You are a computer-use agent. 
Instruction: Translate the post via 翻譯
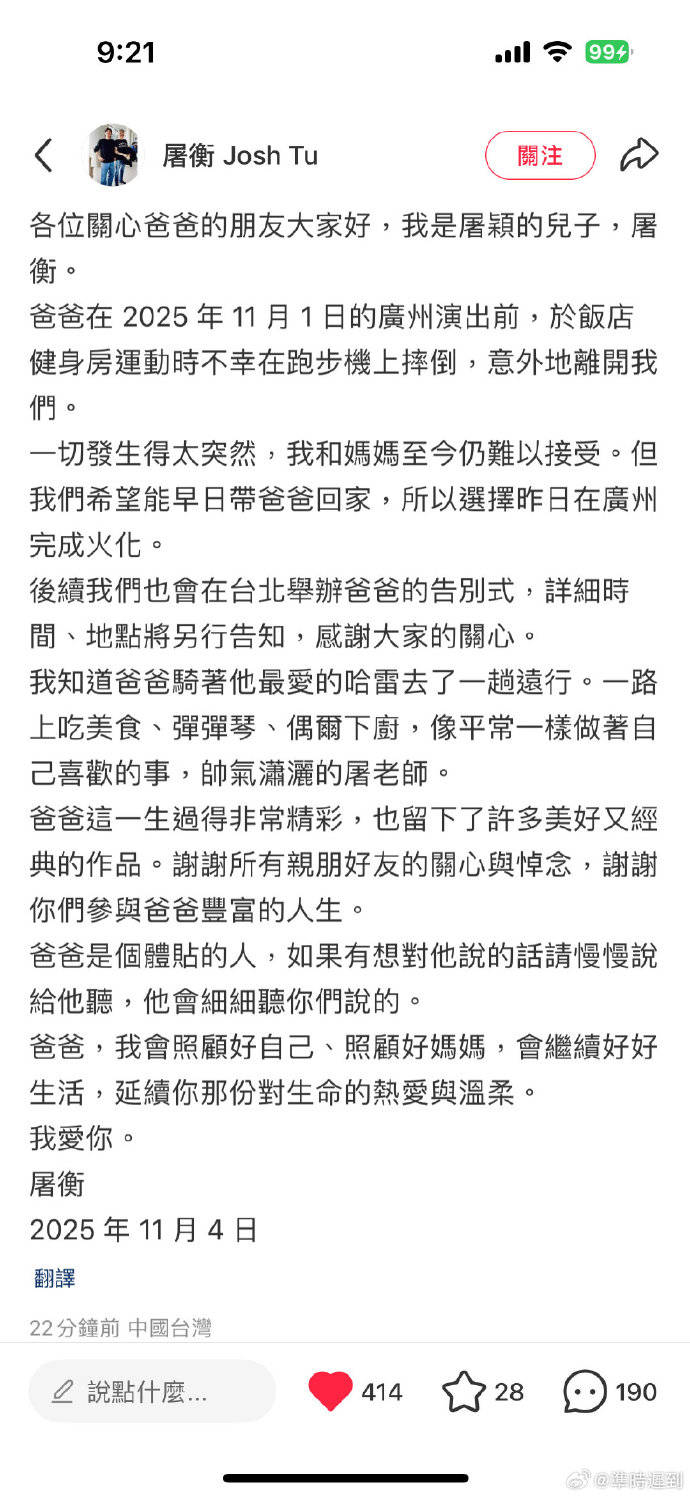(x=54, y=1277)
